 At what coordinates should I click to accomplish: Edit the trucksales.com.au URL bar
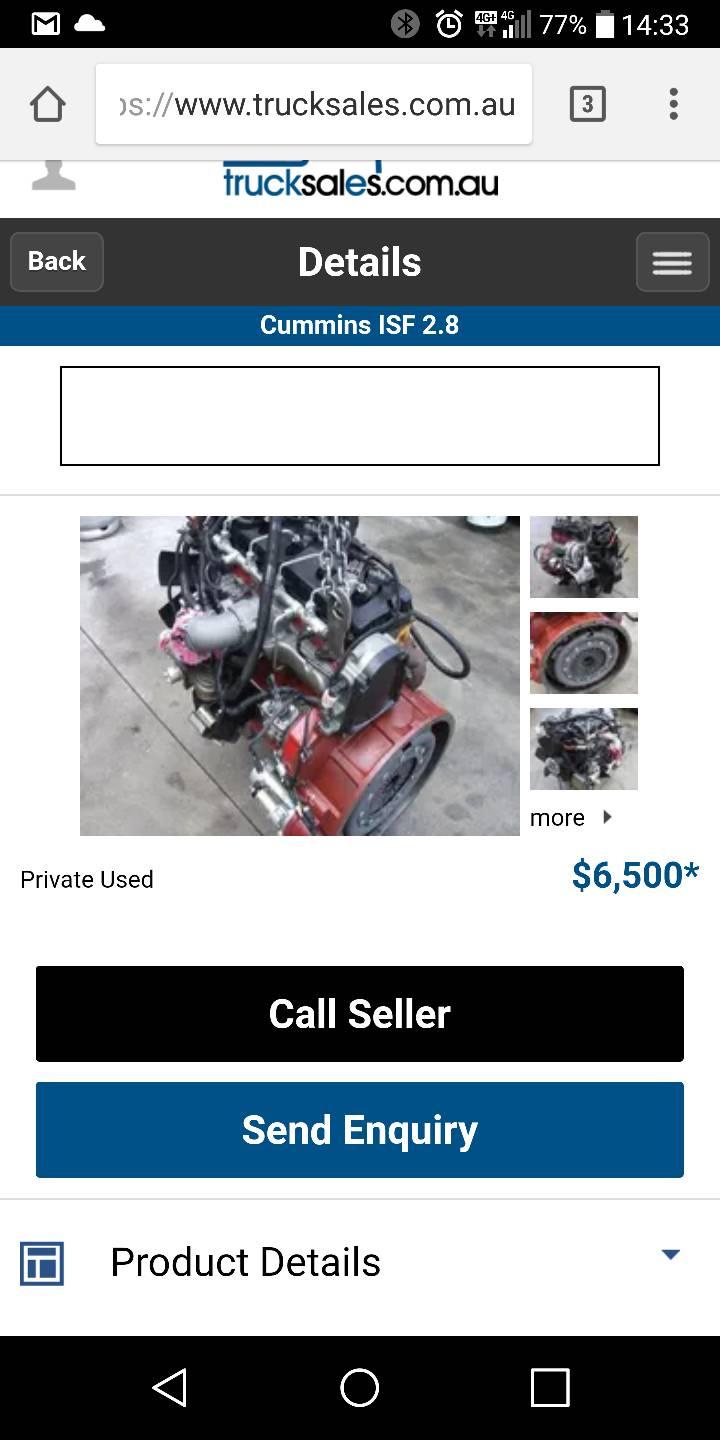tap(314, 104)
